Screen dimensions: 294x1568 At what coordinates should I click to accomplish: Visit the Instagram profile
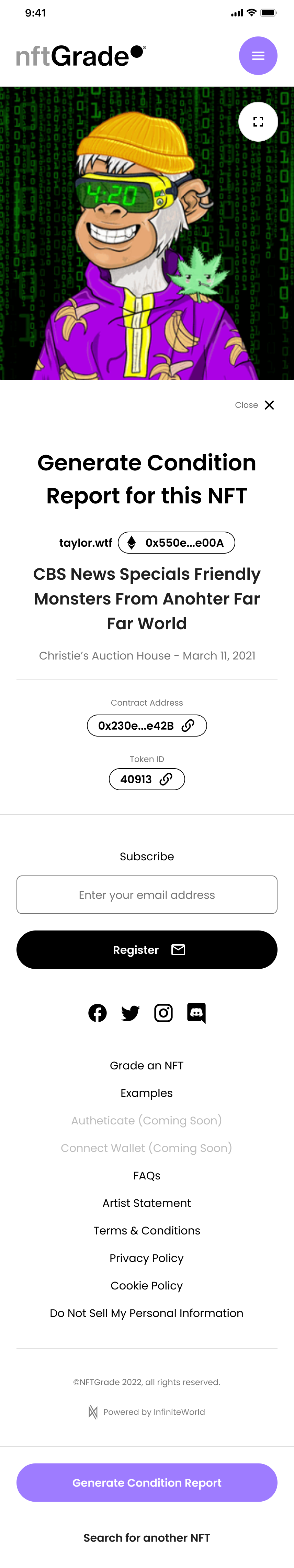click(163, 1013)
